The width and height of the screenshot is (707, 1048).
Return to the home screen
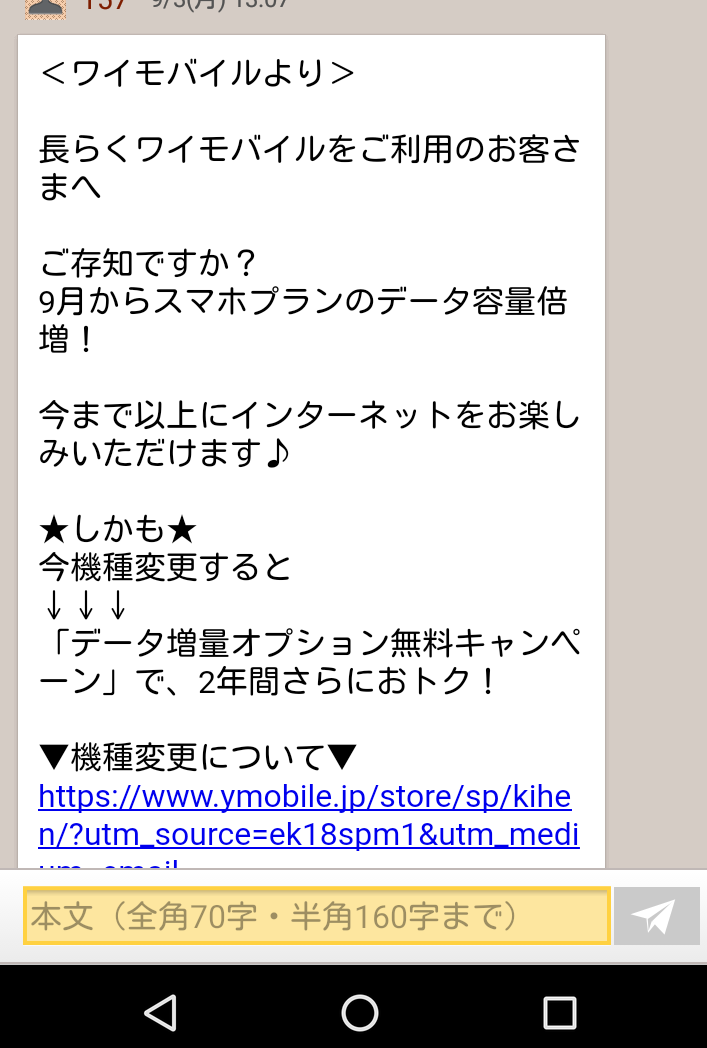(360, 1012)
